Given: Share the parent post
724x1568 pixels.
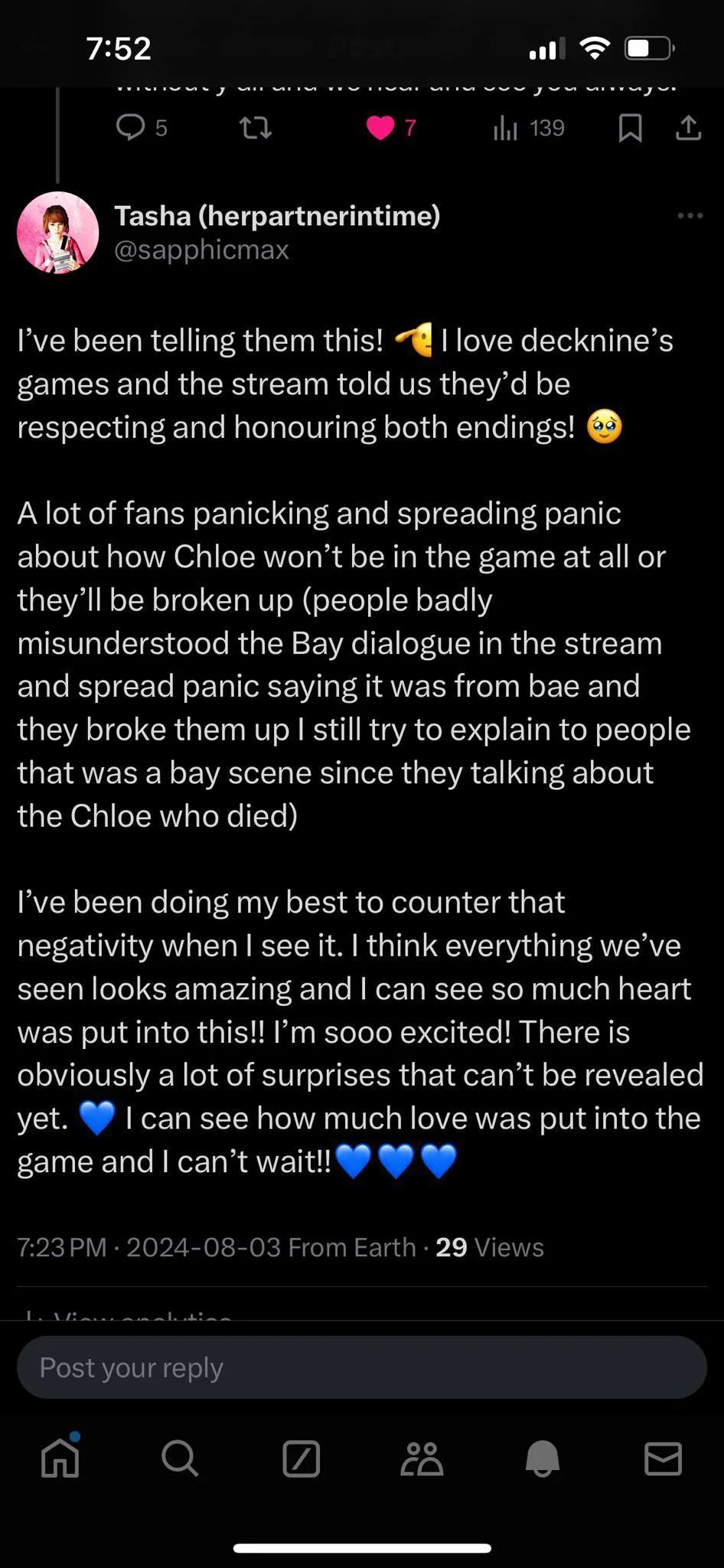Looking at the screenshot, I should click(688, 127).
